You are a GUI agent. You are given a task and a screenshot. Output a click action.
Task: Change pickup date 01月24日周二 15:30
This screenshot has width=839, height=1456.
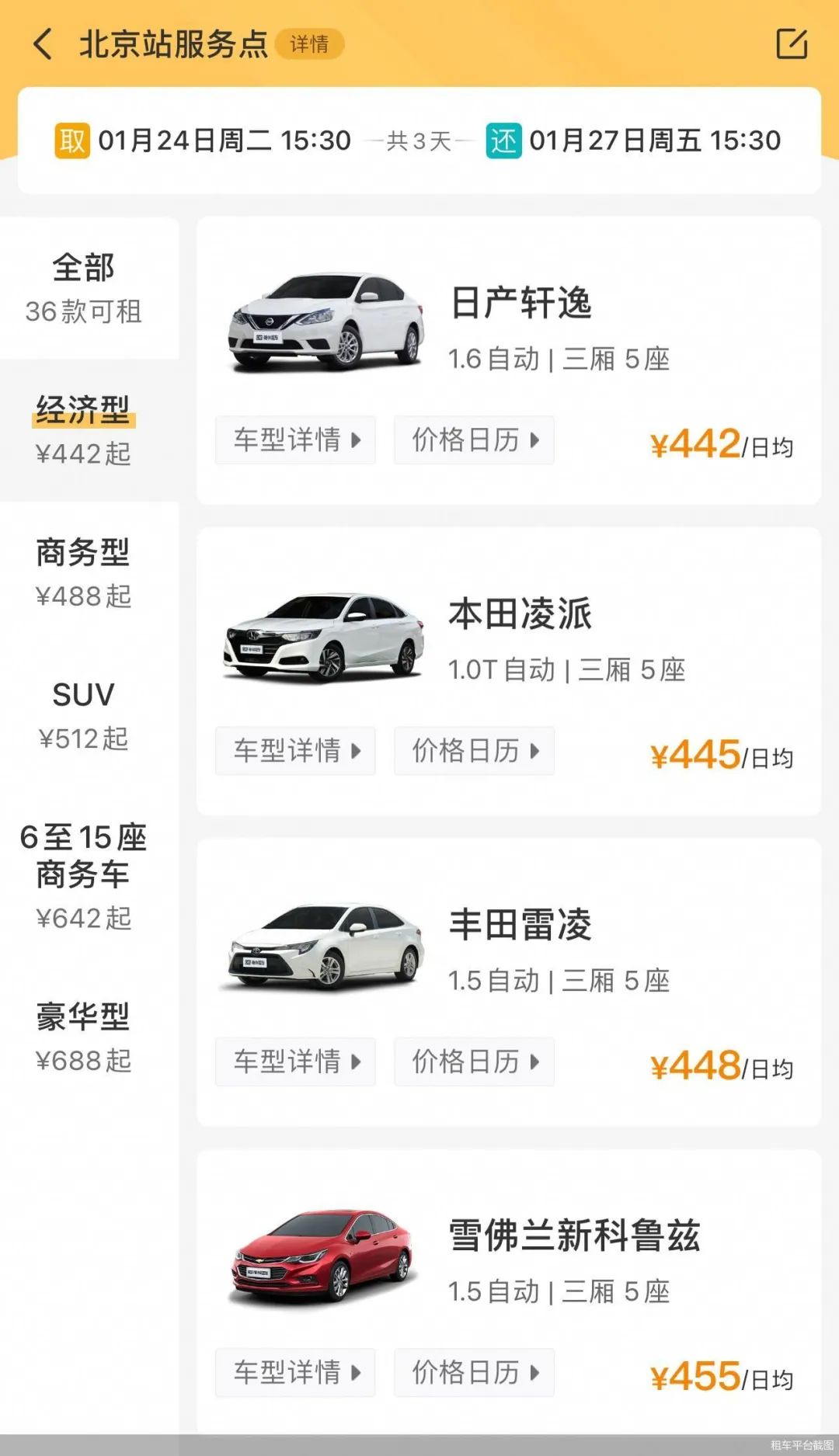(225, 141)
